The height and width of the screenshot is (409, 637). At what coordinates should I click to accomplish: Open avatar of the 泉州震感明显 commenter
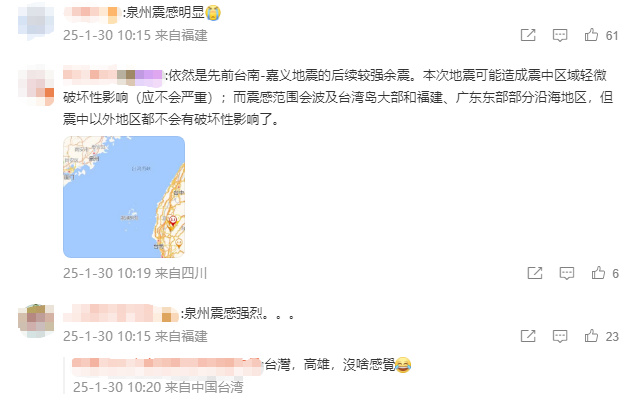tap(37, 18)
